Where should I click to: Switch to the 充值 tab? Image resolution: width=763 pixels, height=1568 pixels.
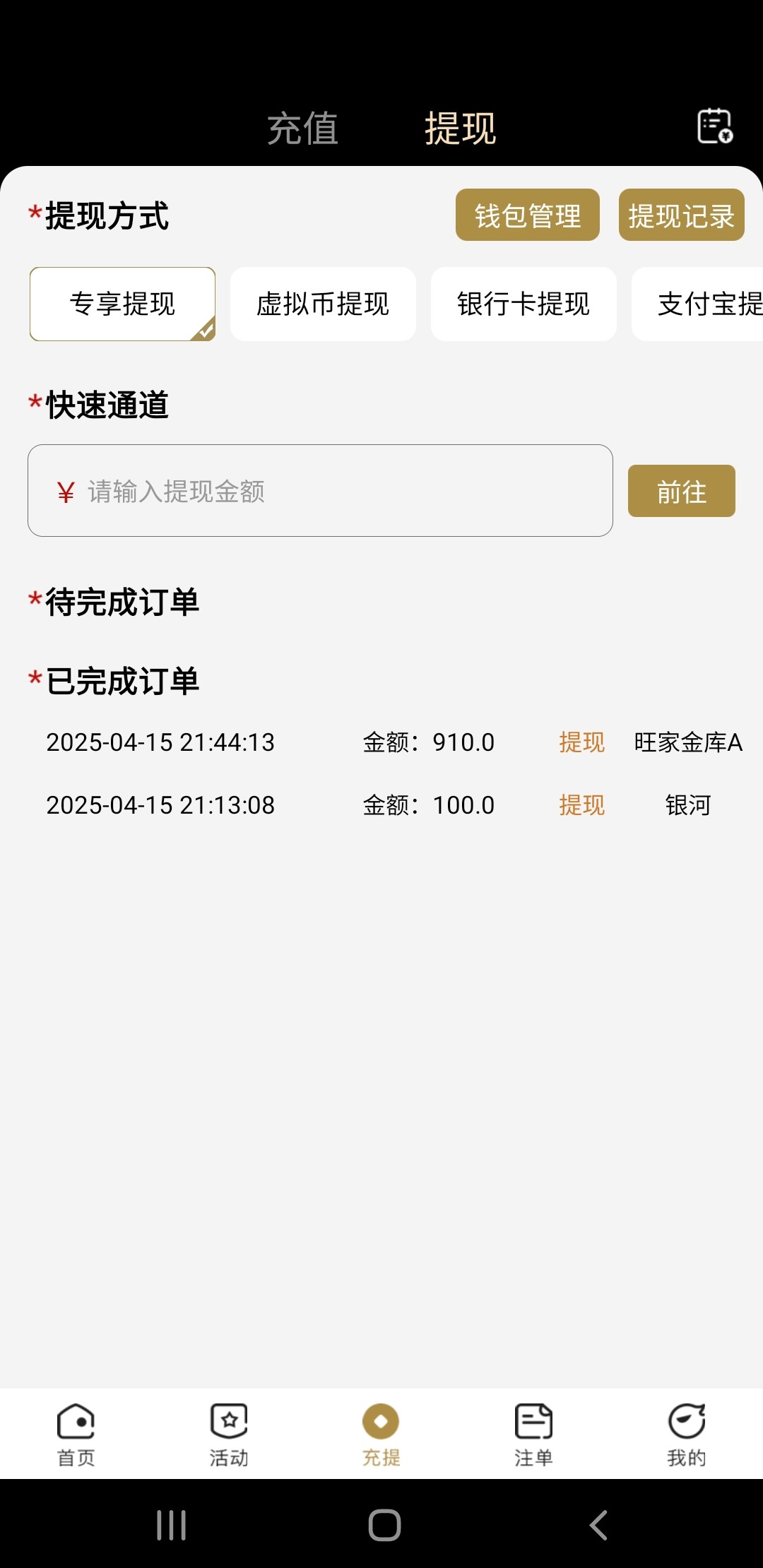[303, 129]
